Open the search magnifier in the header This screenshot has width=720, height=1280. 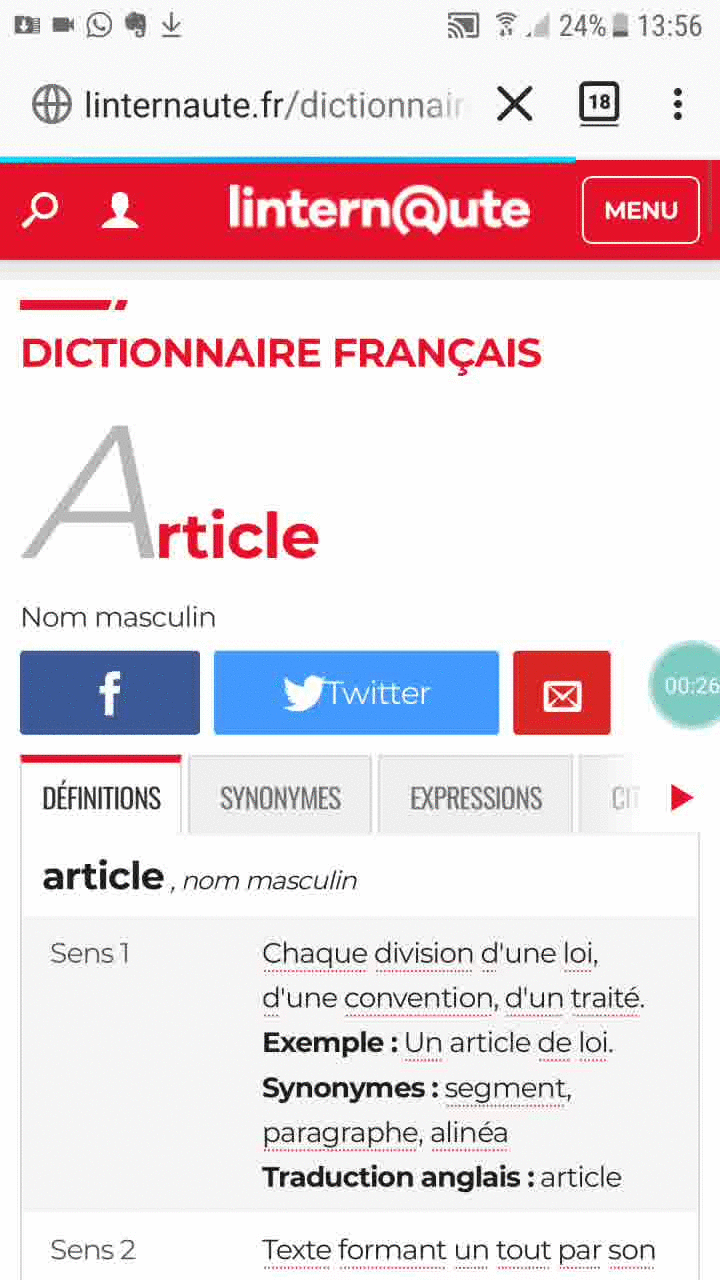[41, 210]
